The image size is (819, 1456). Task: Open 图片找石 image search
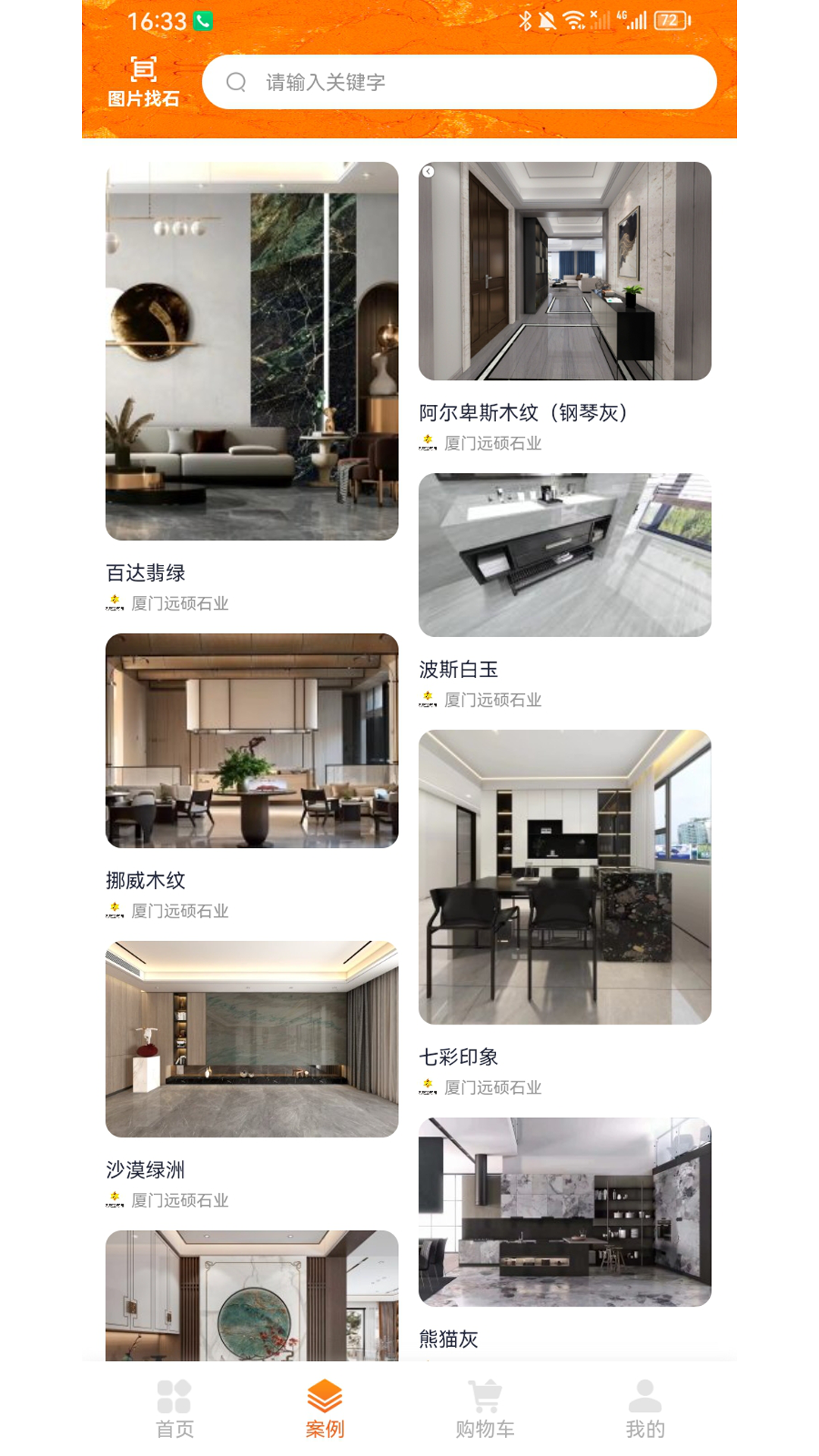pos(143,82)
